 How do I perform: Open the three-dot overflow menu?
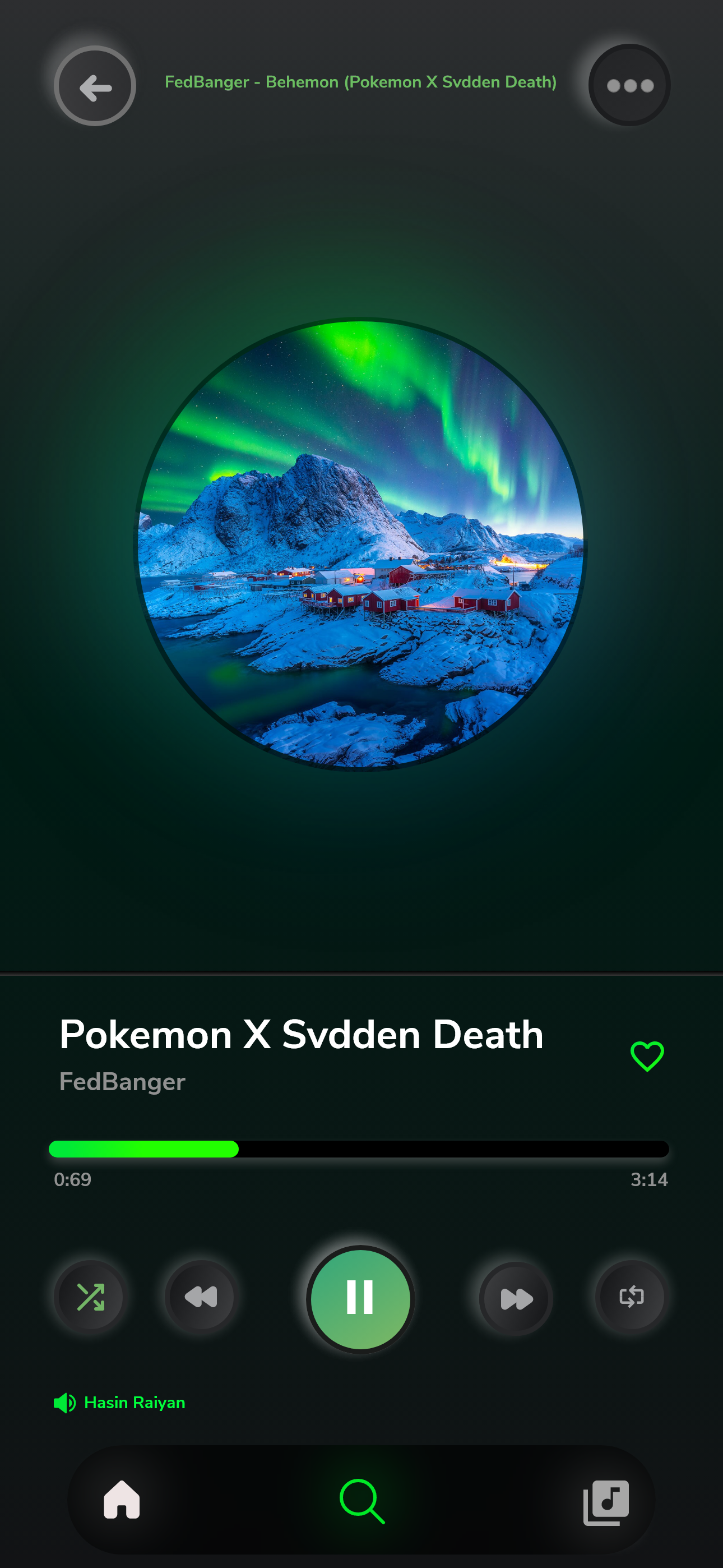point(629,86)
